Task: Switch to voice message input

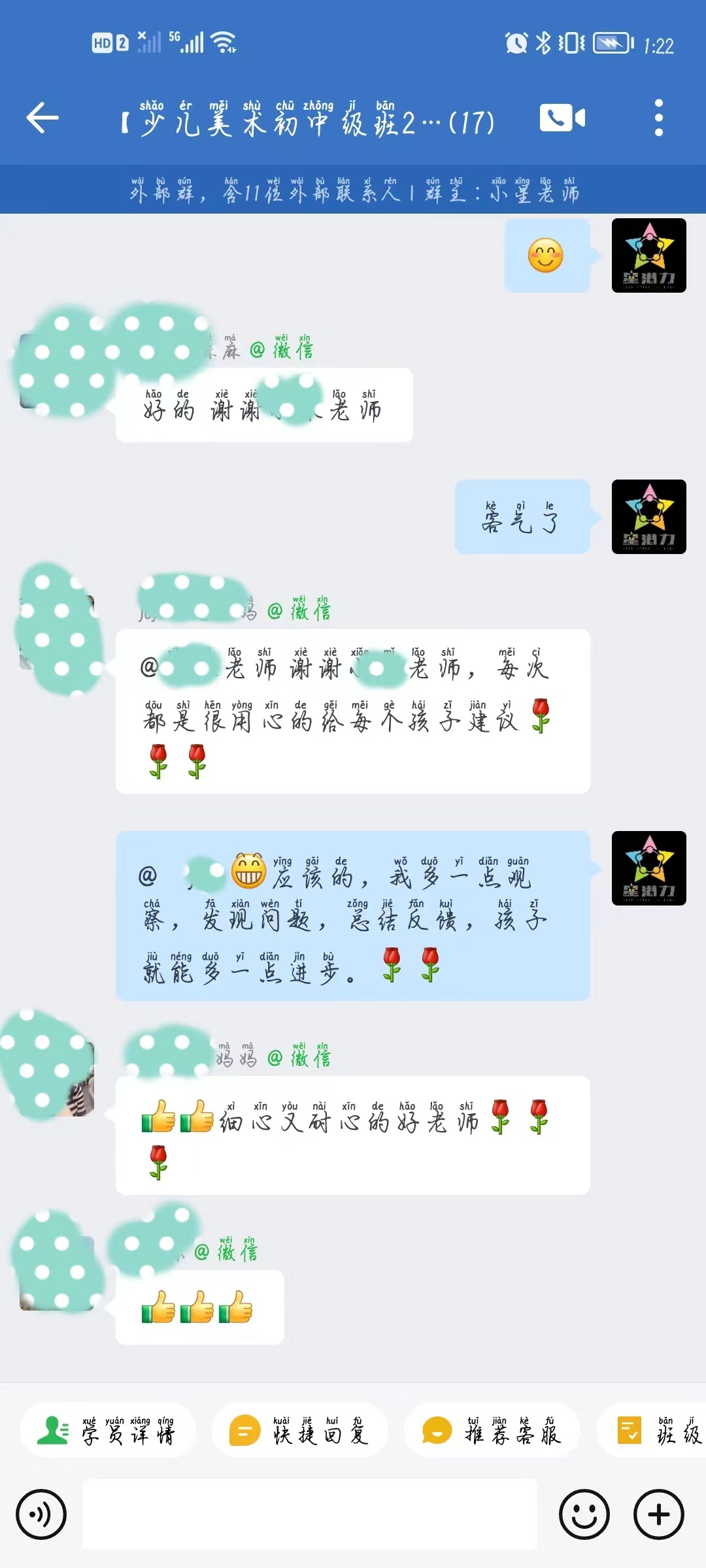Action: (42, 1514)
